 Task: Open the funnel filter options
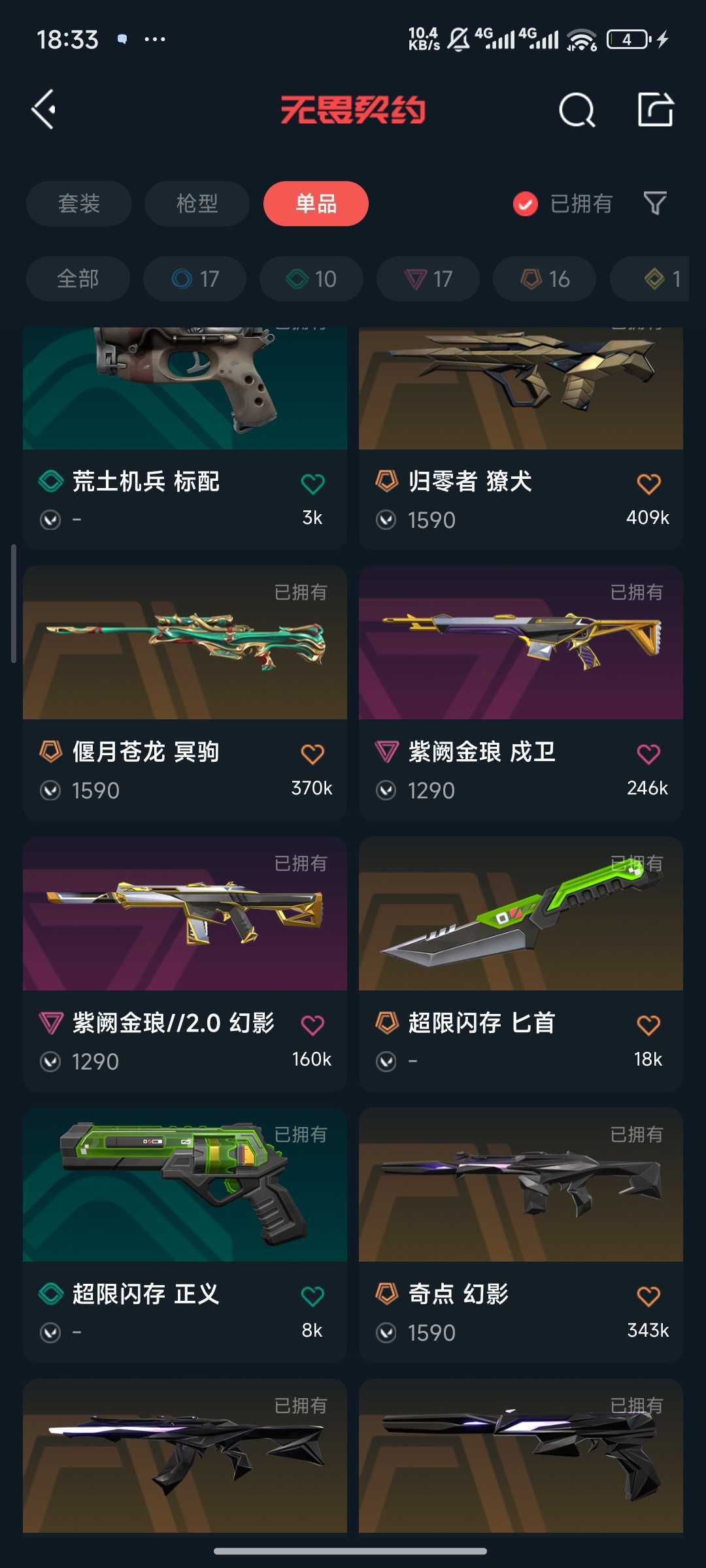coord(654,204)
